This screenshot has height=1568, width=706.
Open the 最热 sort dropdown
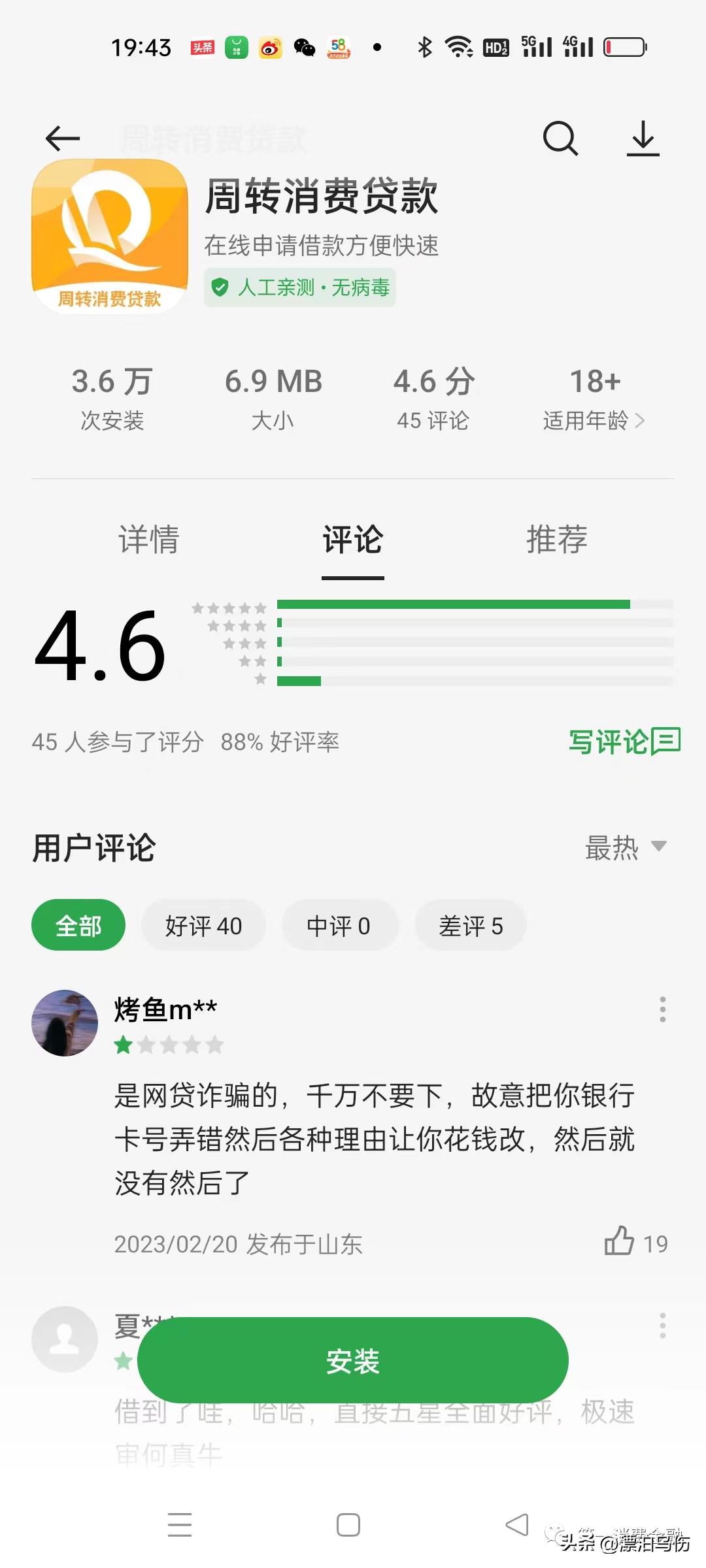pos(626,847)
